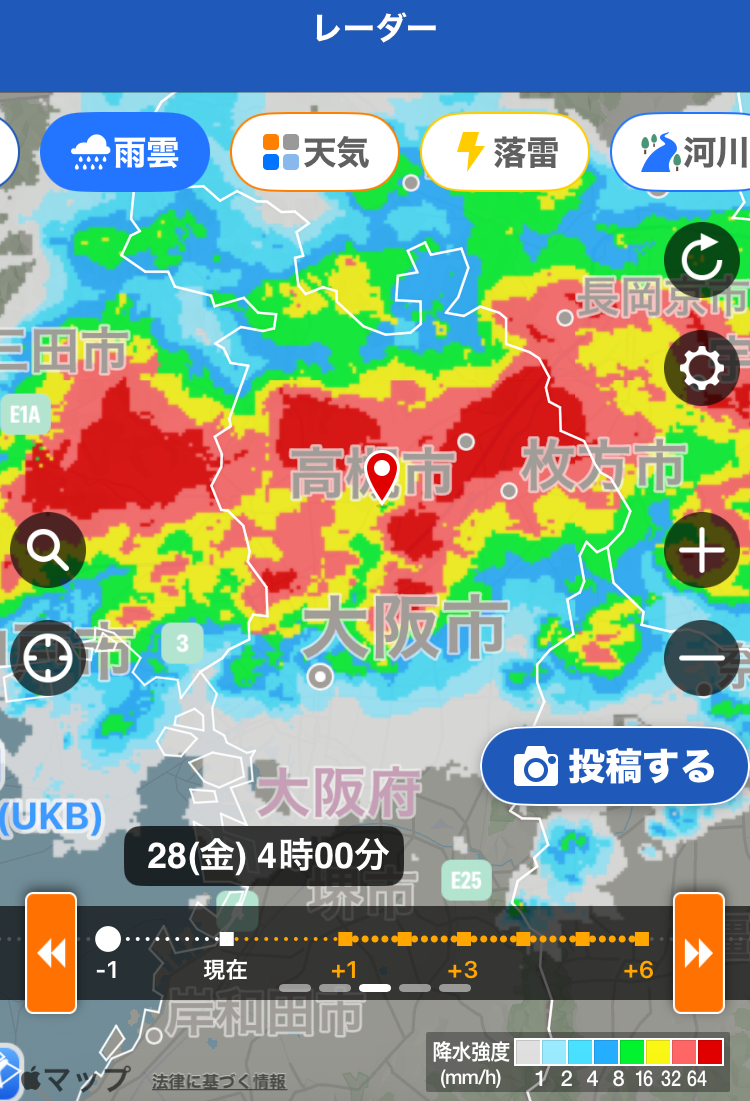The height and width of the screenshot is (1101, 750).
Task: Open 法律に基づく情報 legal link
Action: click(219, 1082)
